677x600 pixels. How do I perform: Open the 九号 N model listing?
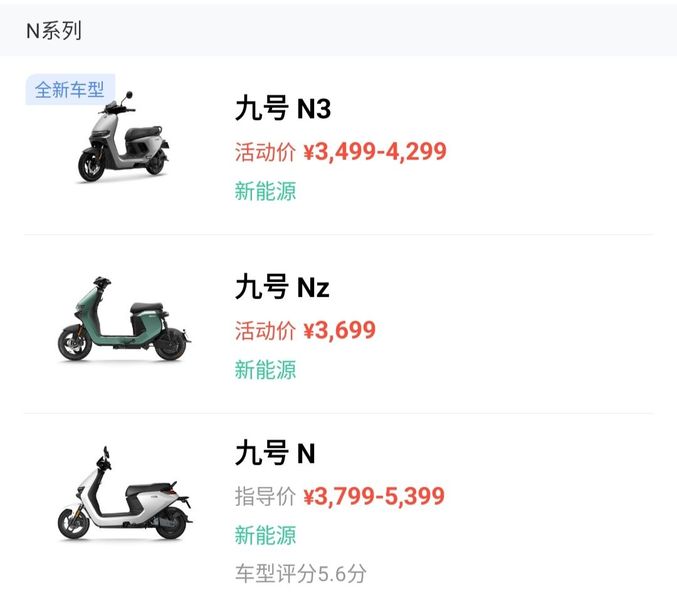tap(338, 507)
